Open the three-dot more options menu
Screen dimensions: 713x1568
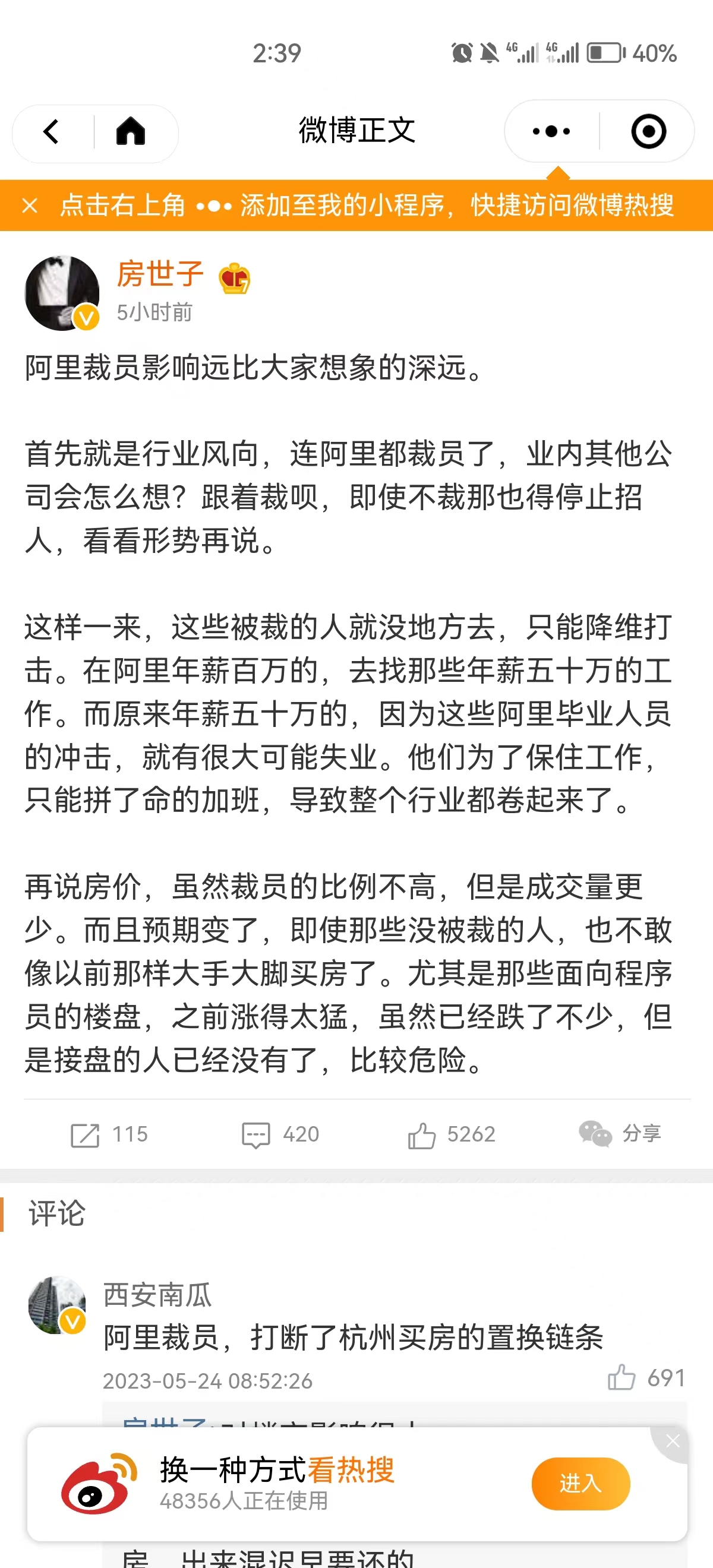pyautogui.click(x=551, y=131)
